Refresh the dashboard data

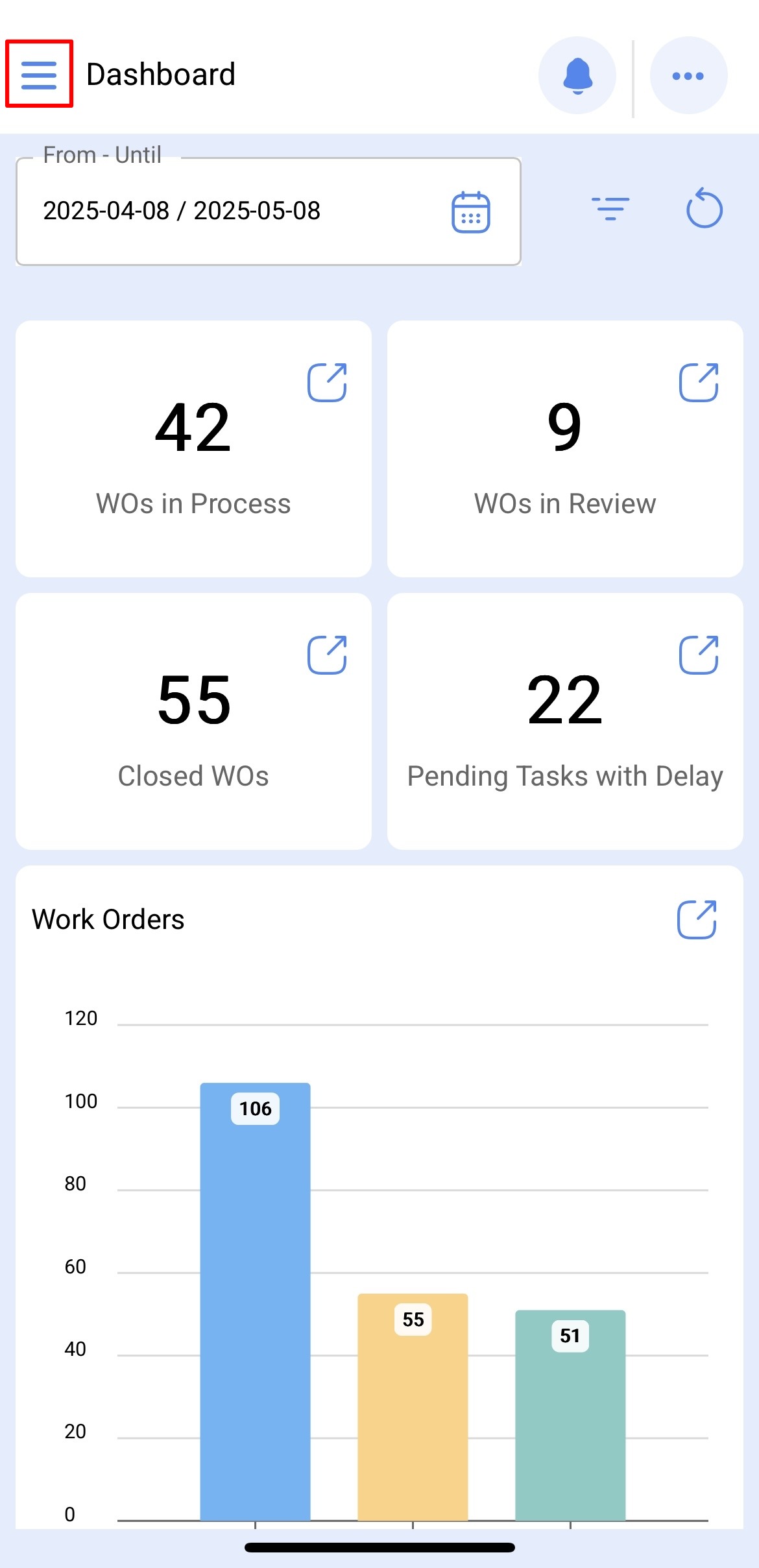(704, 209)
